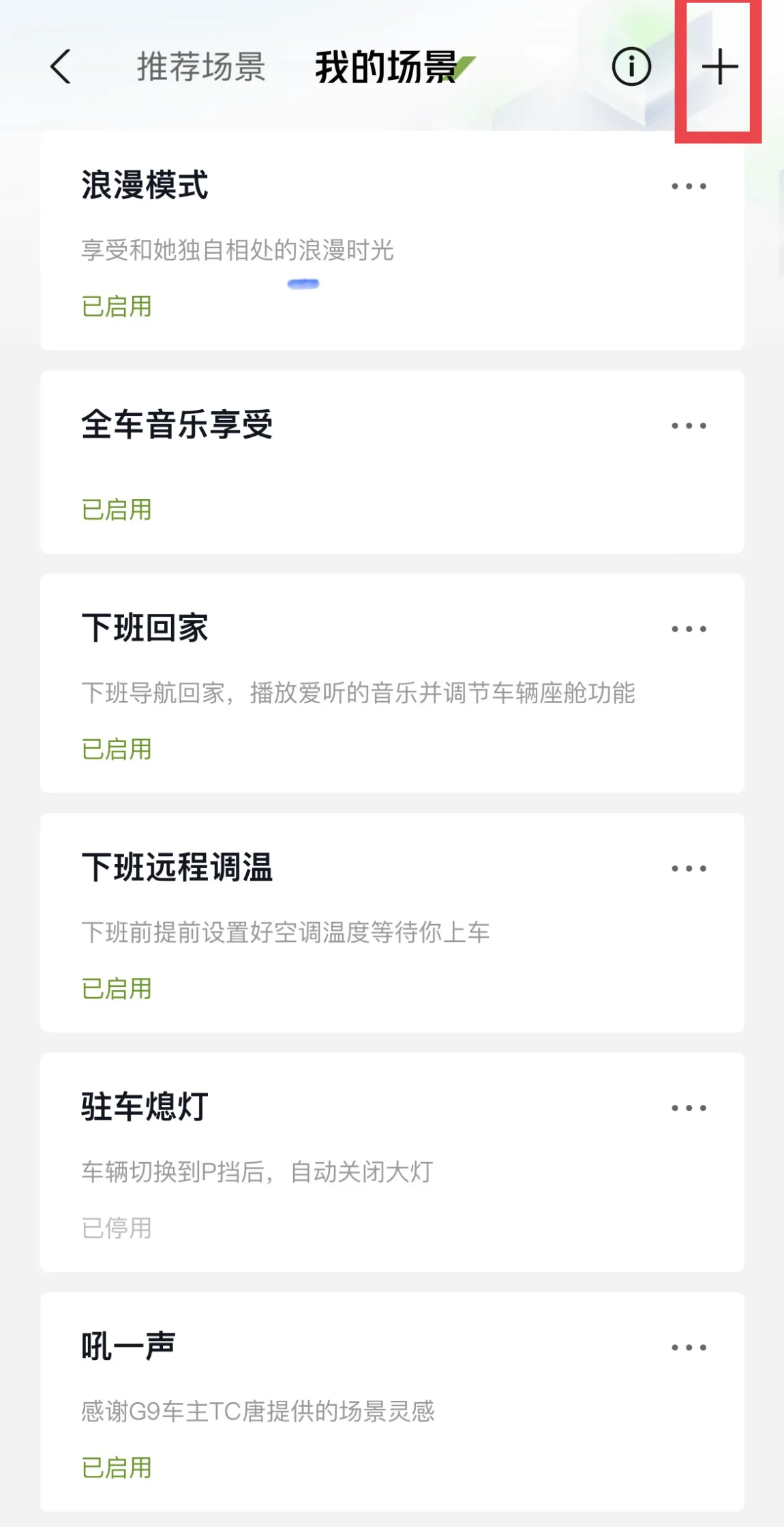784x1527 pixels.
Task: Open the 全车音乐享受 scene card
Action: [392, 462]
